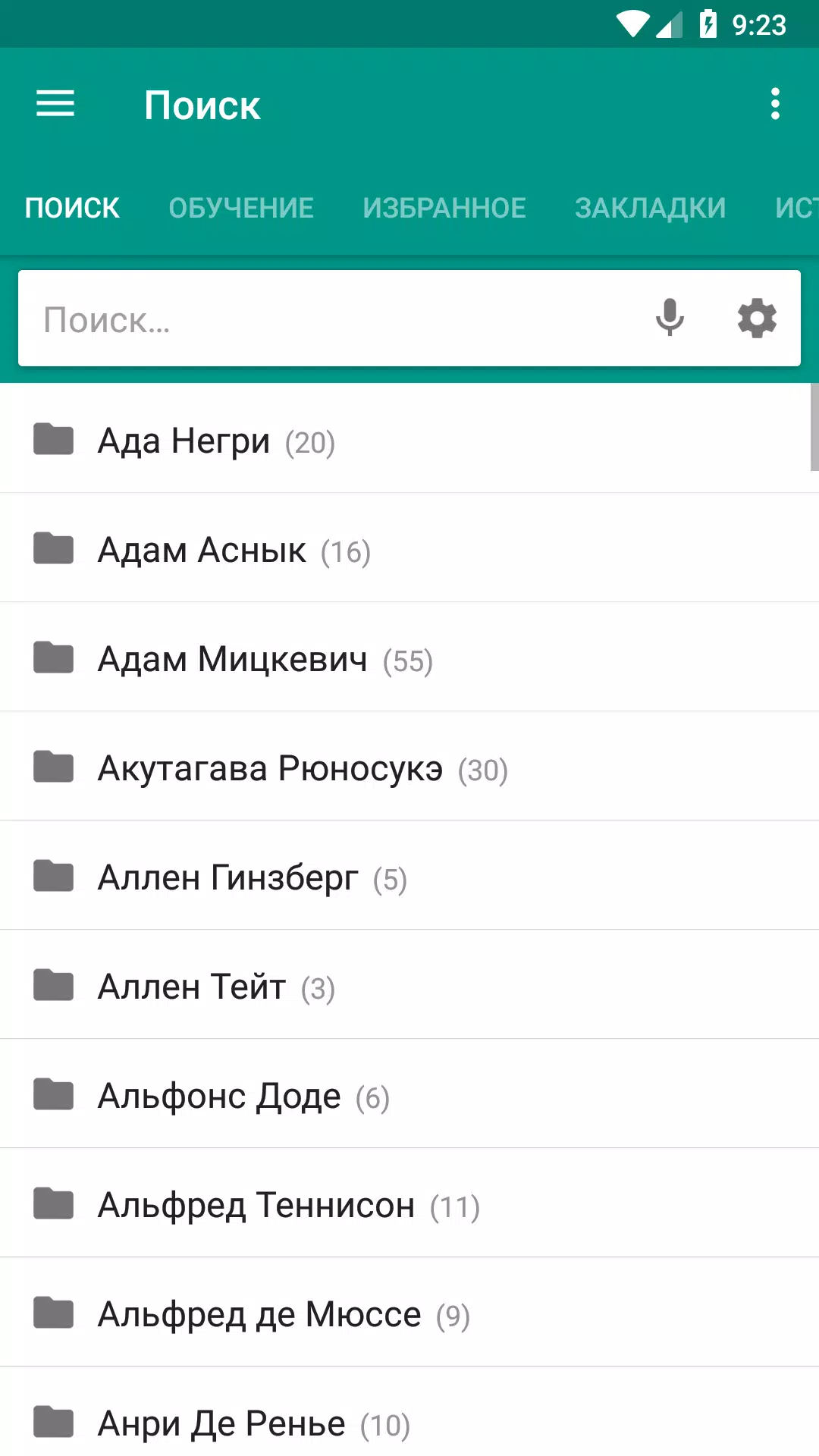Open the partially visible ИСТОРИЯ tab
Image resolution: width=819 pixels, height=1456 pixels.
796,207
